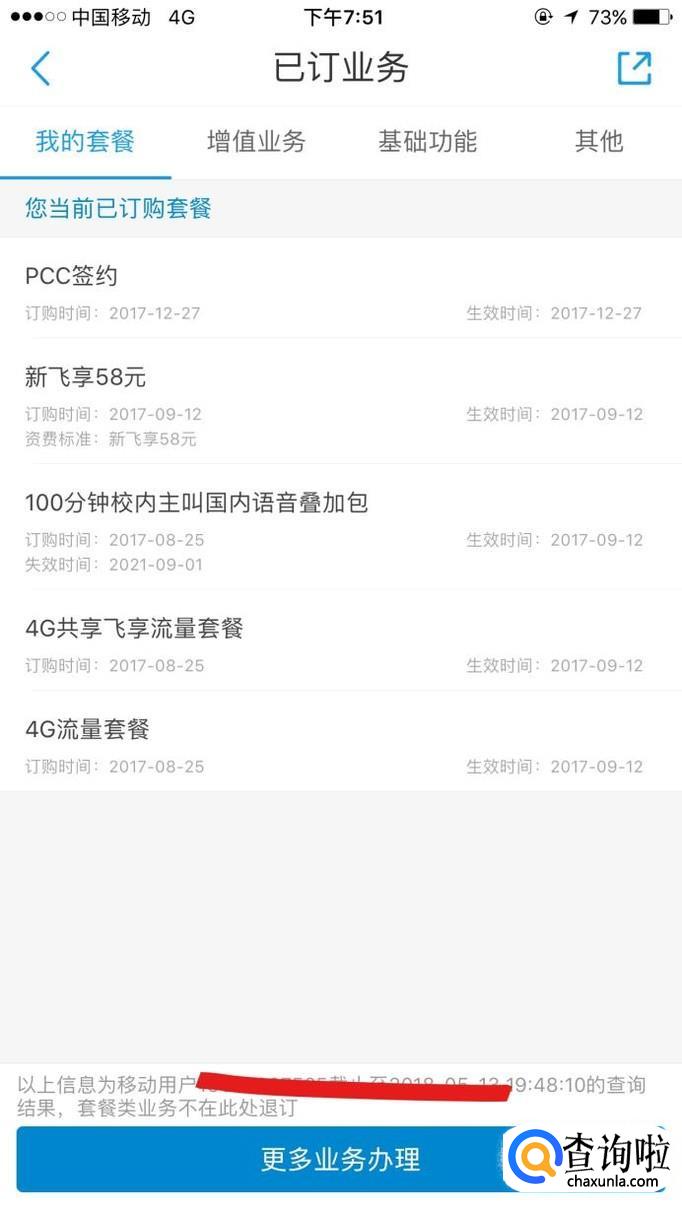Select the 我的套餐 tab

click(x=85, y=141)
